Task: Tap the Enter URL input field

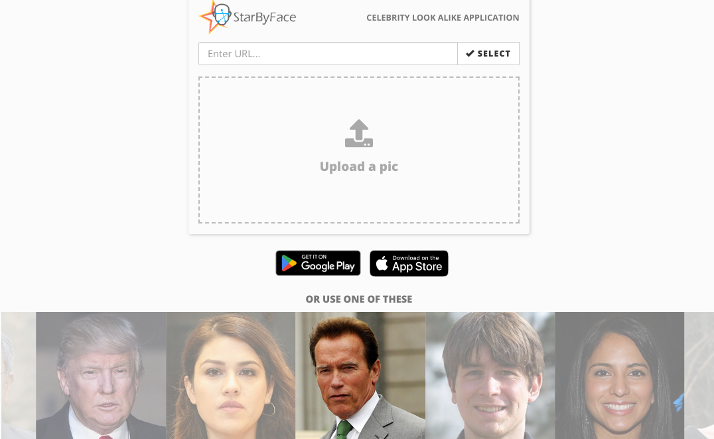Action: [x=327, y=54]
